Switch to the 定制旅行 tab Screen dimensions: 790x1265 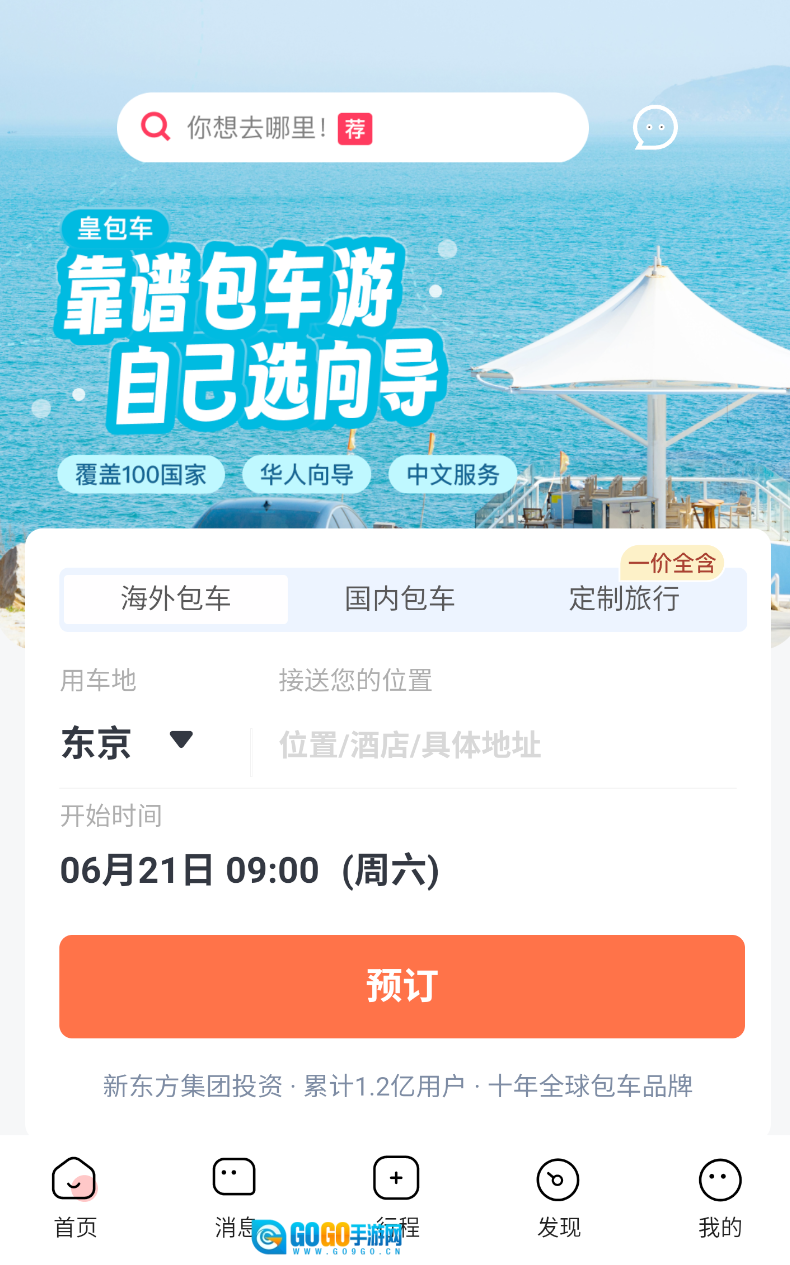point(625,599)
